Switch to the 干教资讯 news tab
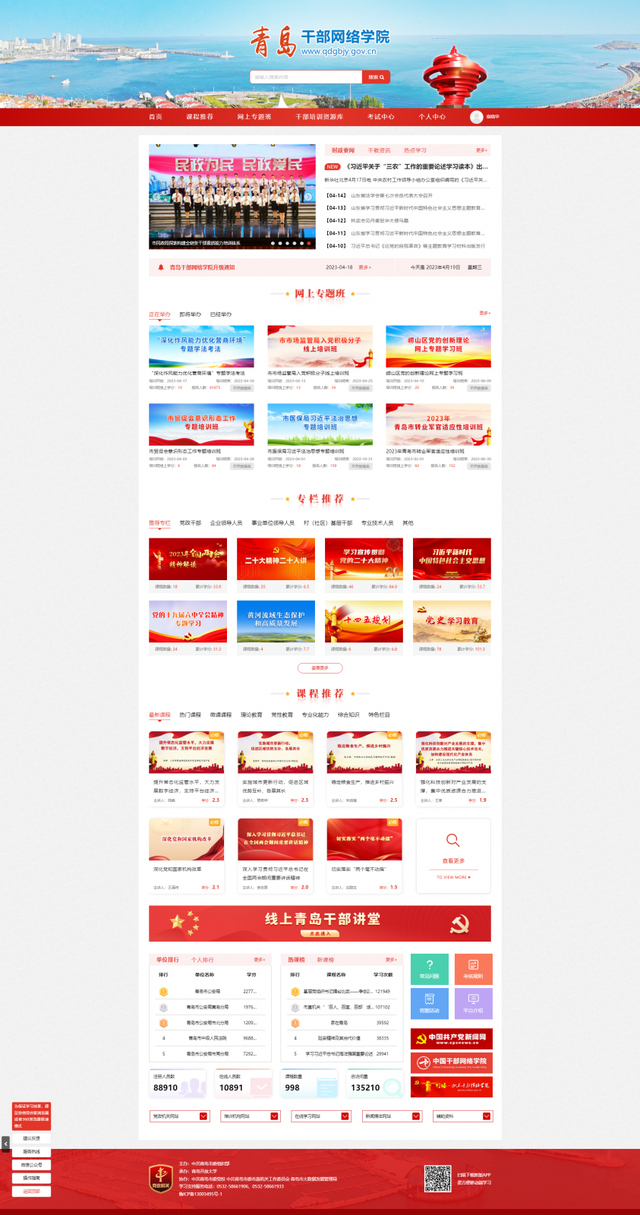 click(380, 151)
